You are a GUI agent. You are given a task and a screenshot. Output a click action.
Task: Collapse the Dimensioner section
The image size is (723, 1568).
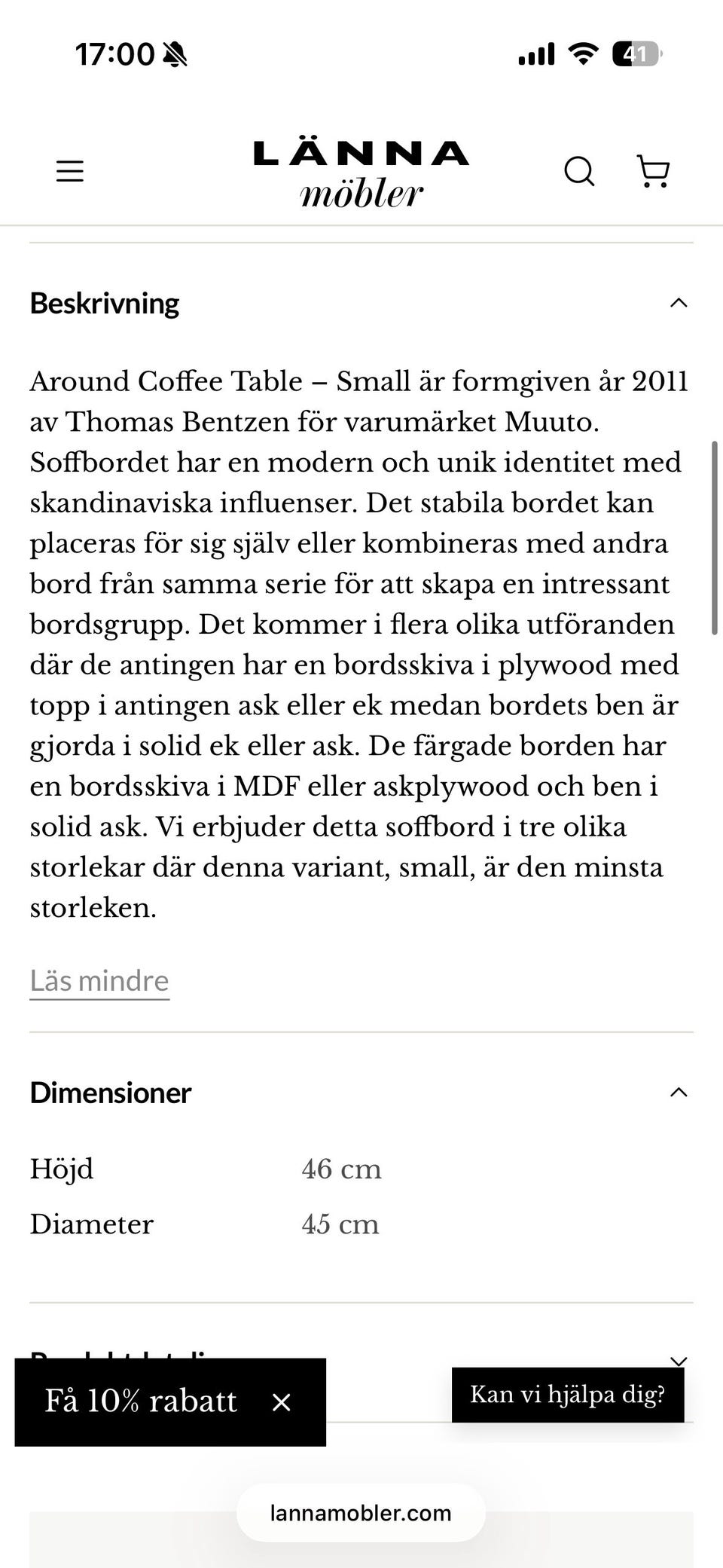click(679, 1093)
